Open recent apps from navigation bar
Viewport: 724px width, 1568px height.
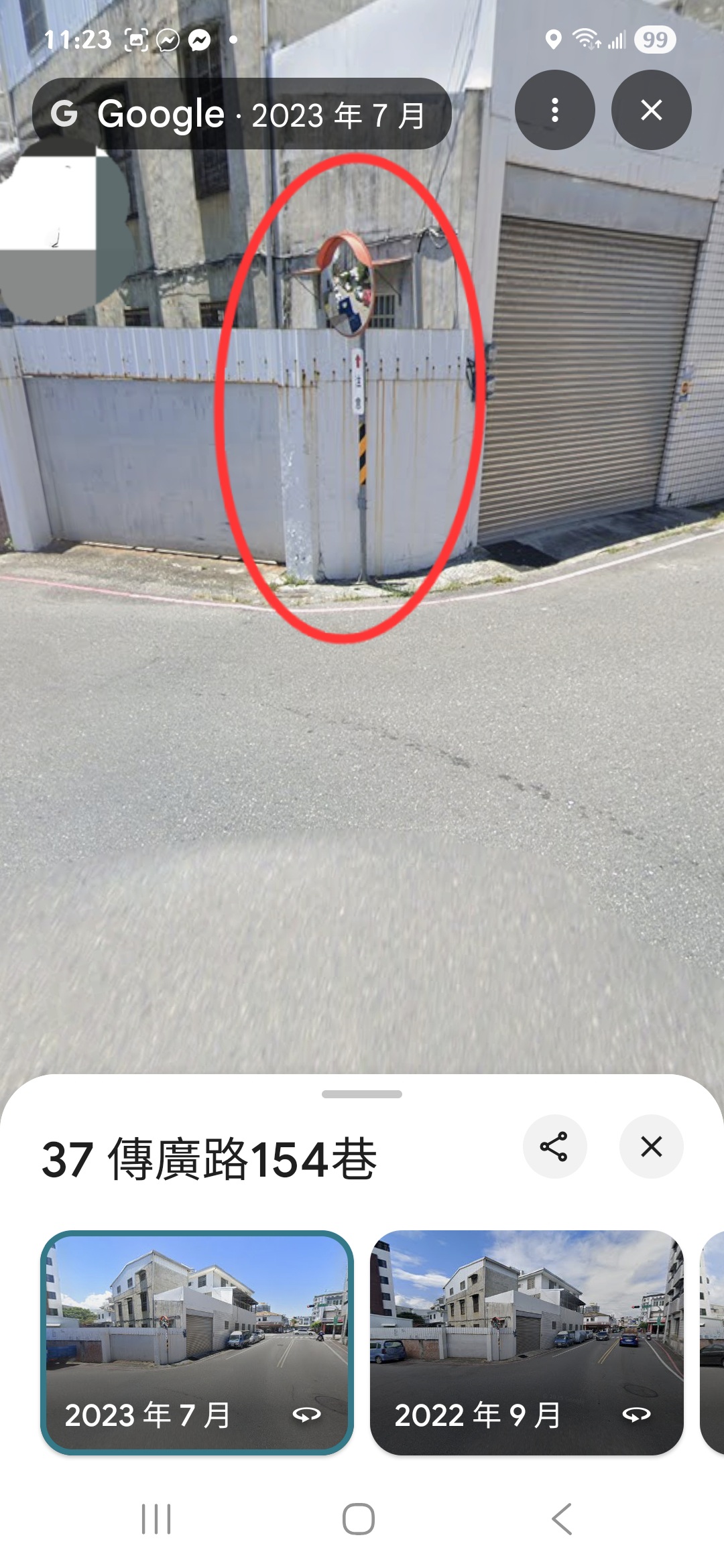156,1518
